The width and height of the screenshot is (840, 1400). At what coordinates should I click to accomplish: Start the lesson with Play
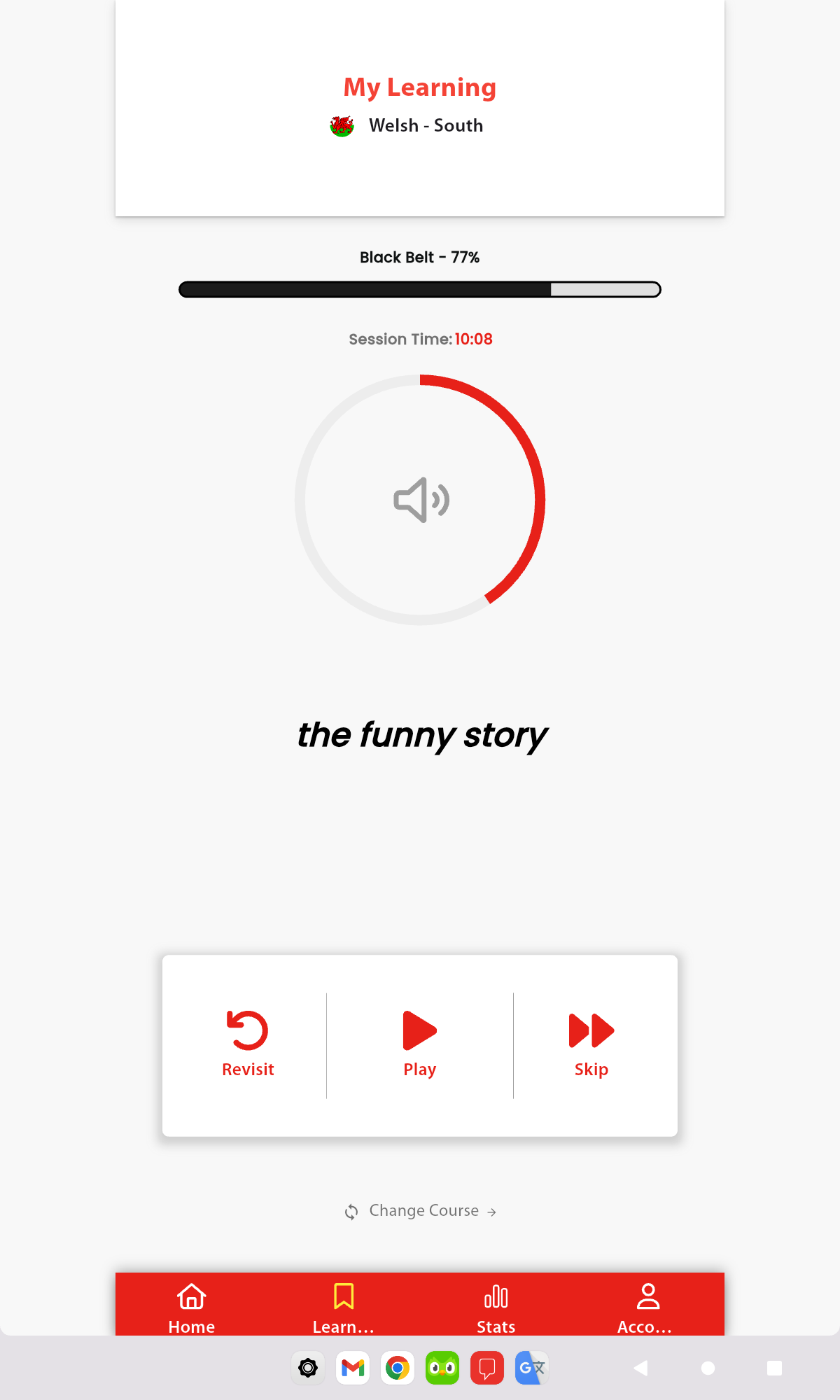pos(419,1043)
